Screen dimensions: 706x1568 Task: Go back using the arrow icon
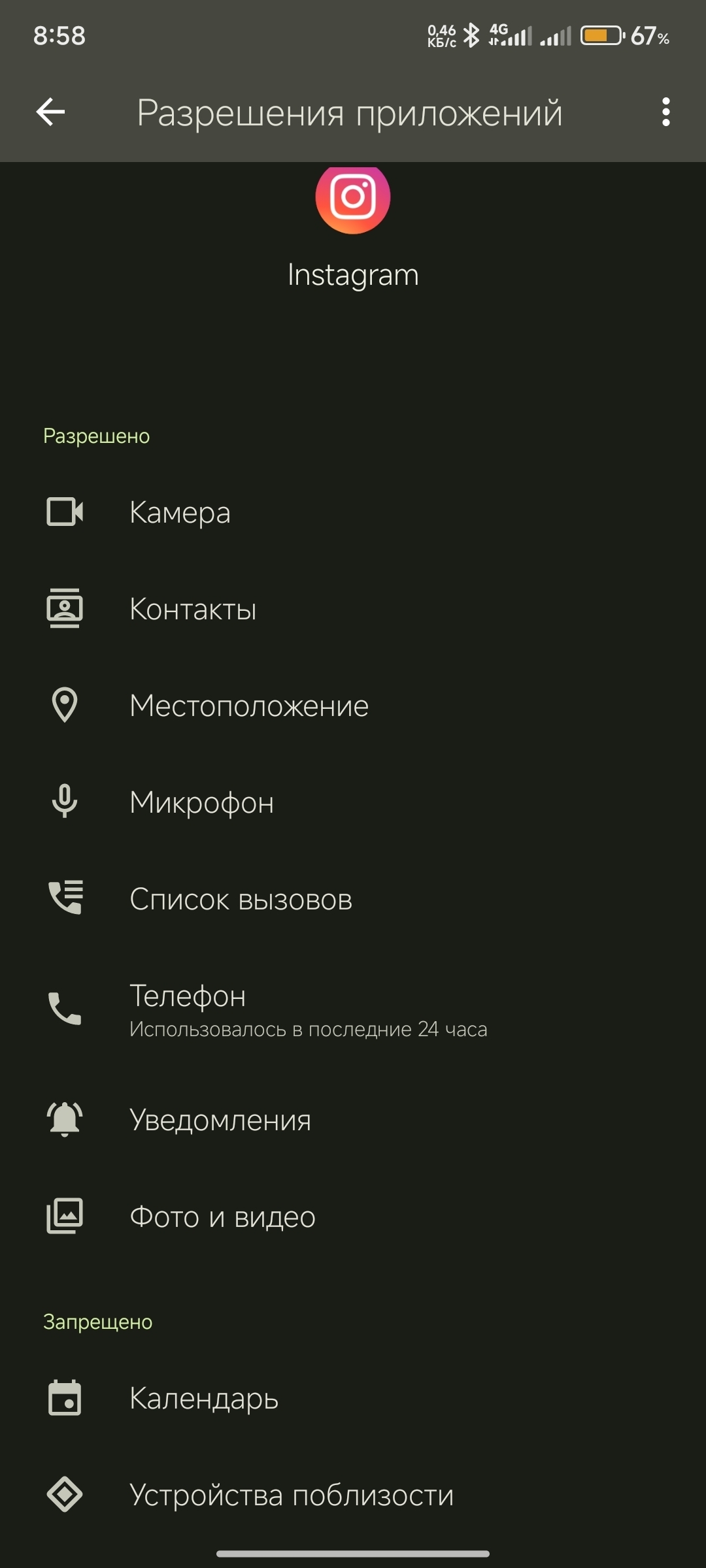pyautogui.click(x=50, y=112)
